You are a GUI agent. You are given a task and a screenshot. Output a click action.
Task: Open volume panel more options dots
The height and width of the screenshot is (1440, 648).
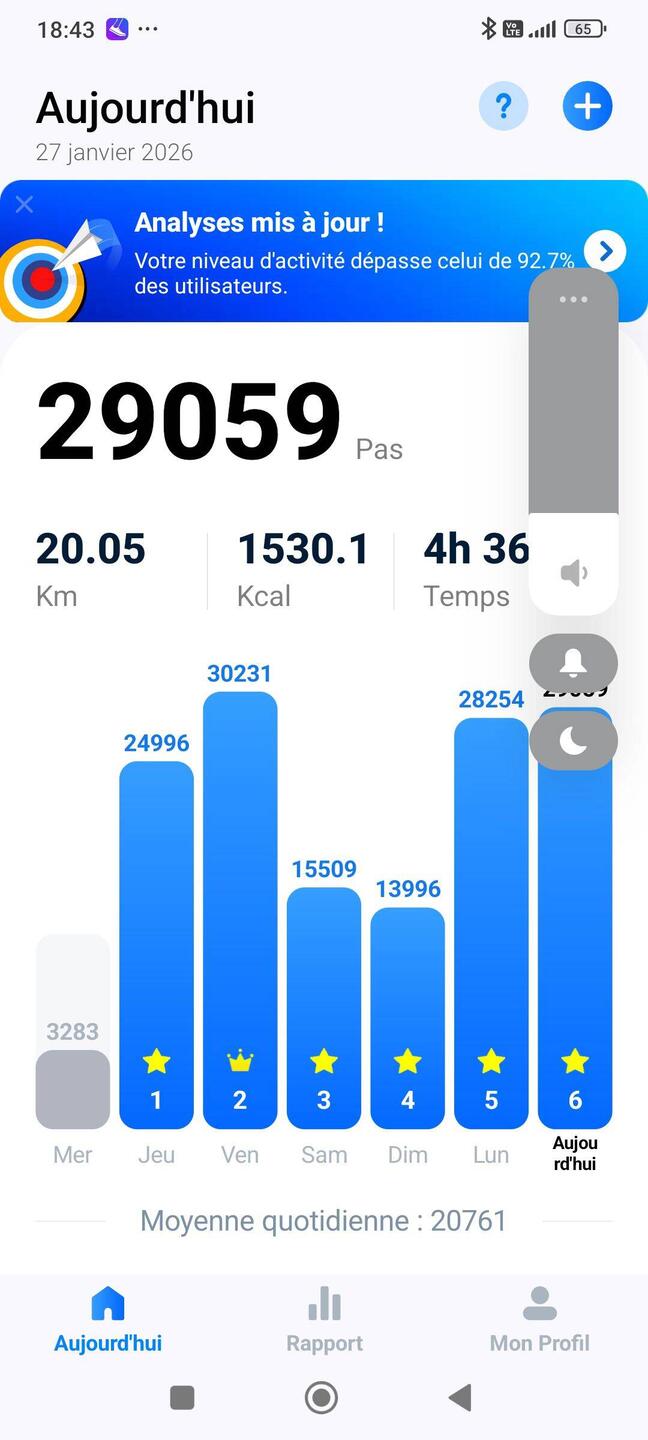573,300
